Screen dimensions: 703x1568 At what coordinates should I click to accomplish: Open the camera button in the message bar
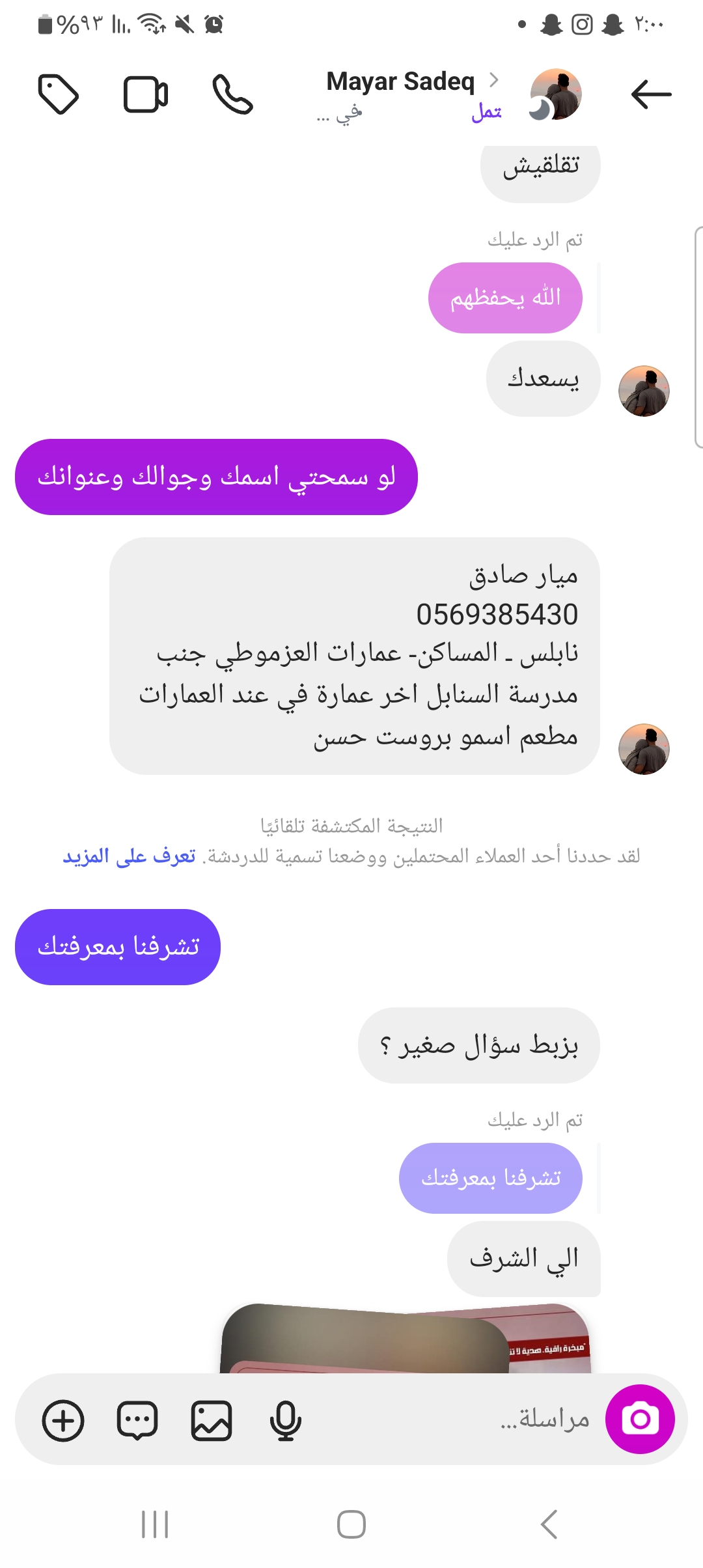pos(640,1419)
